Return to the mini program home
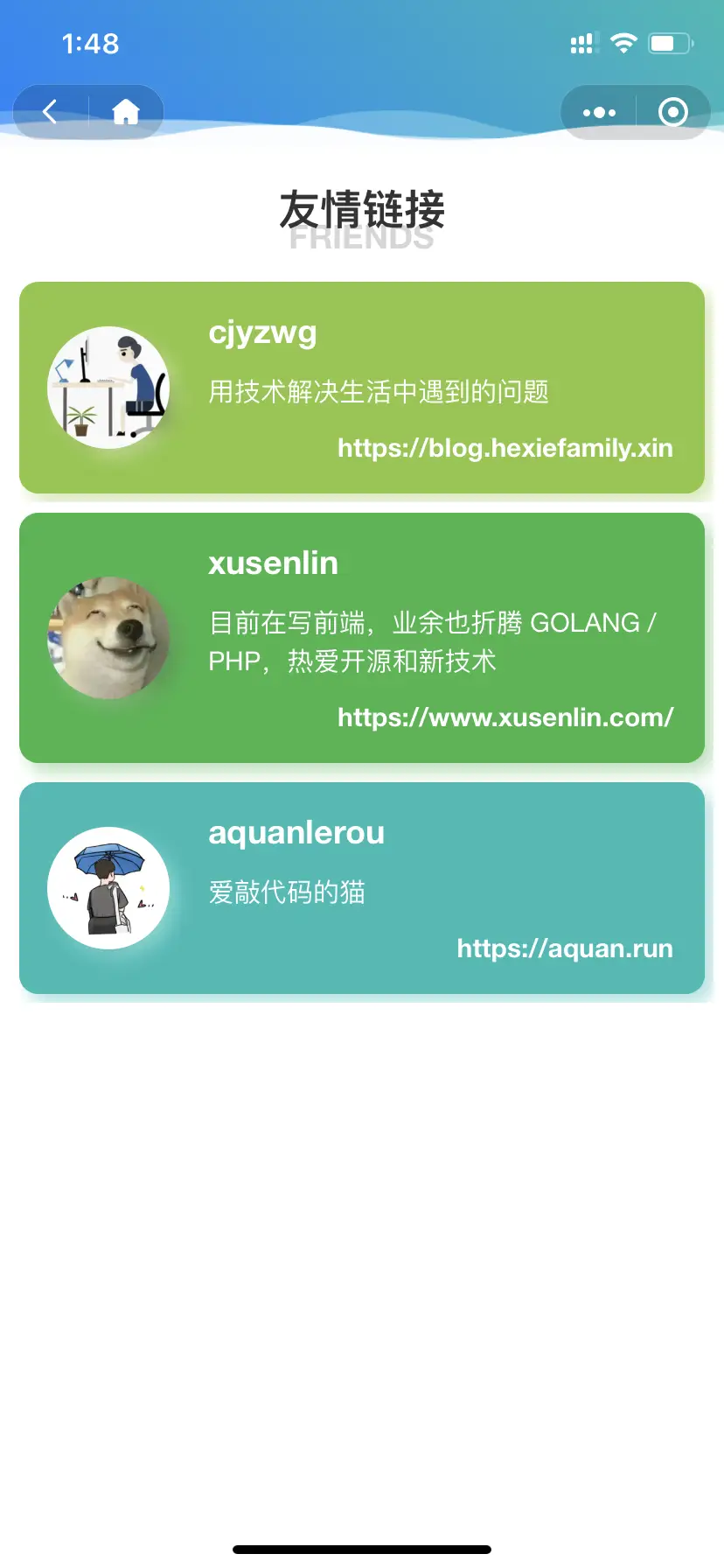 pyautogui.click(x=126, y=112)
